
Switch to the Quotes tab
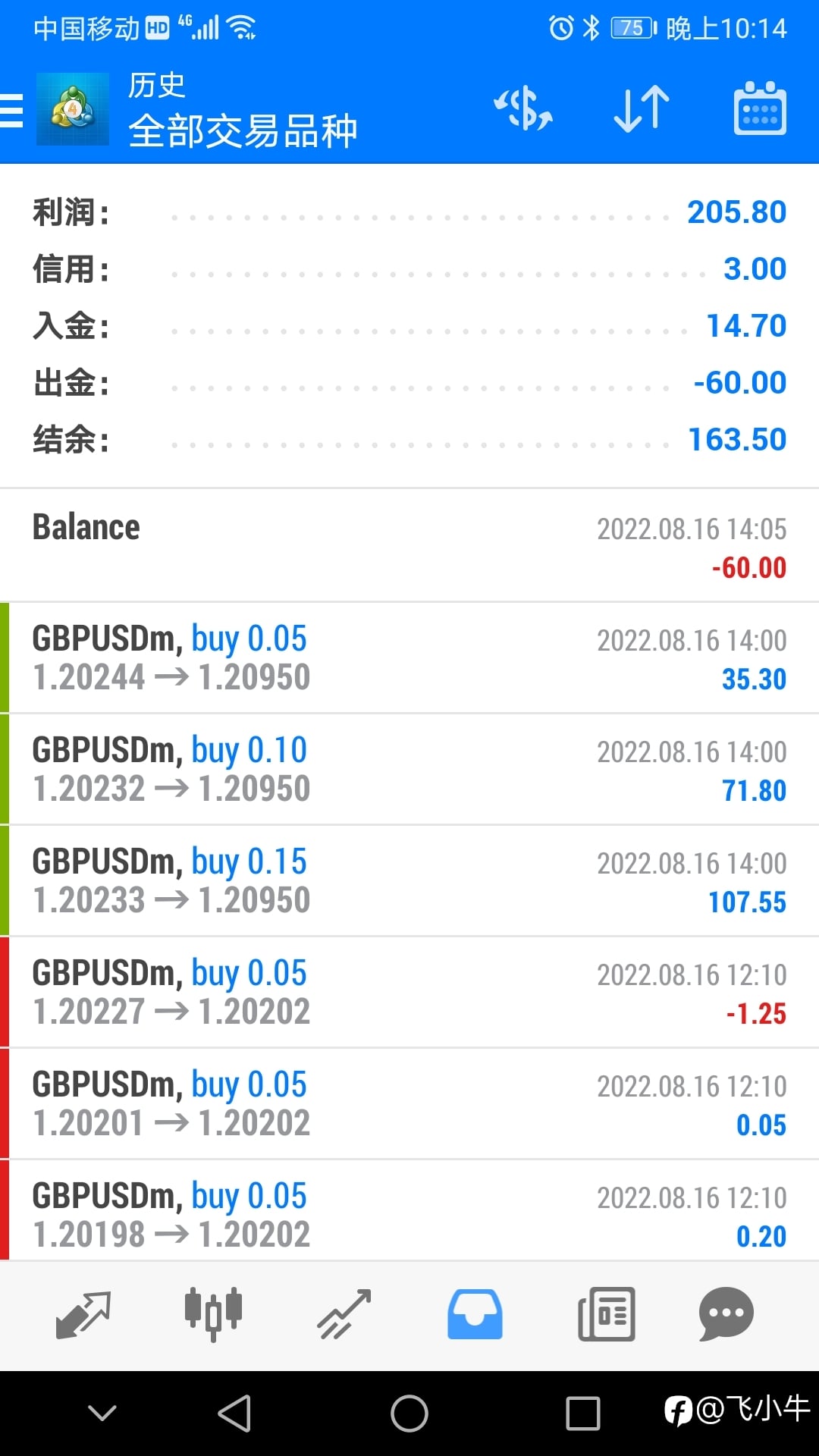pyautogui.click(x=83, y=1314)
